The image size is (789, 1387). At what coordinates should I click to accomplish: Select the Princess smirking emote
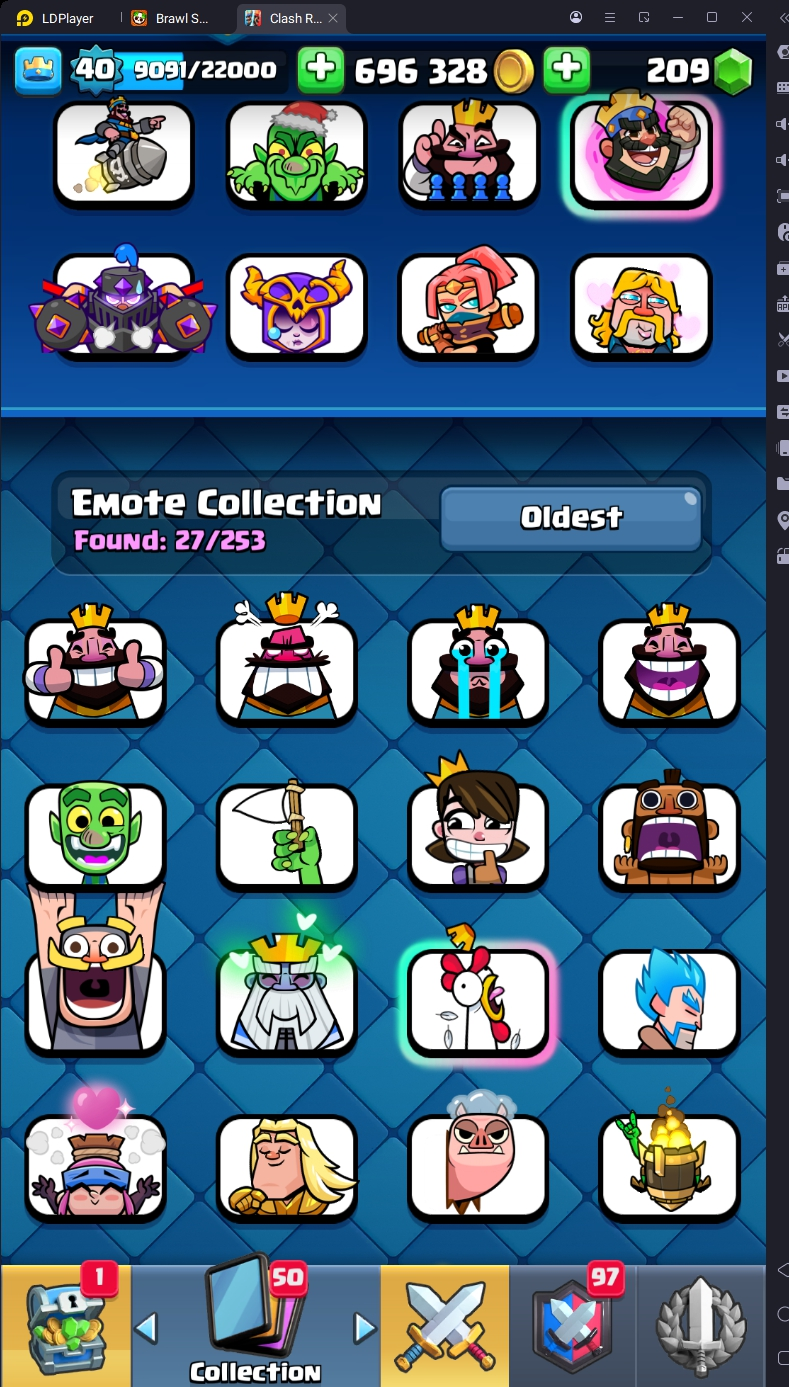pyautogui.click(x=478, y=835)
